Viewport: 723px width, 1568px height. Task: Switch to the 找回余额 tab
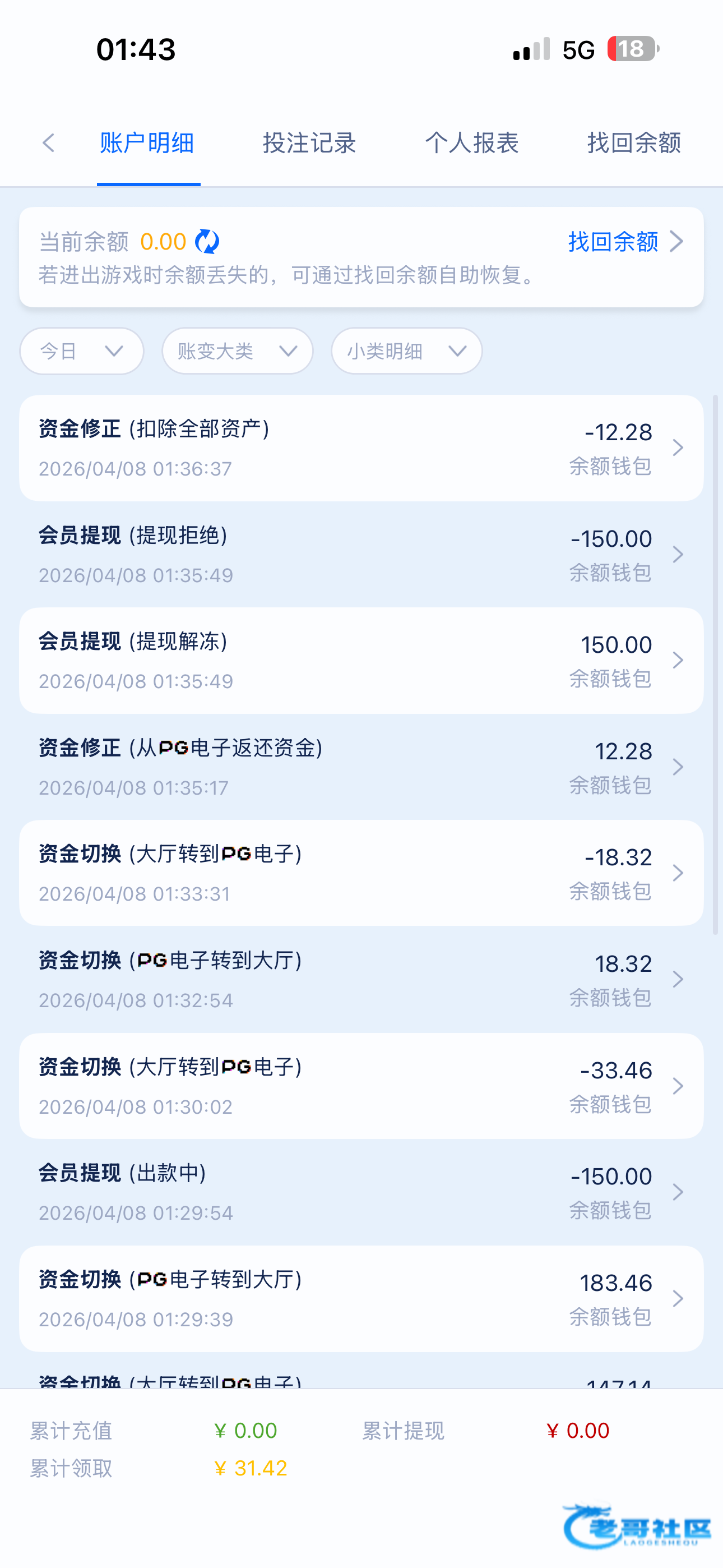tap(633, 144)
